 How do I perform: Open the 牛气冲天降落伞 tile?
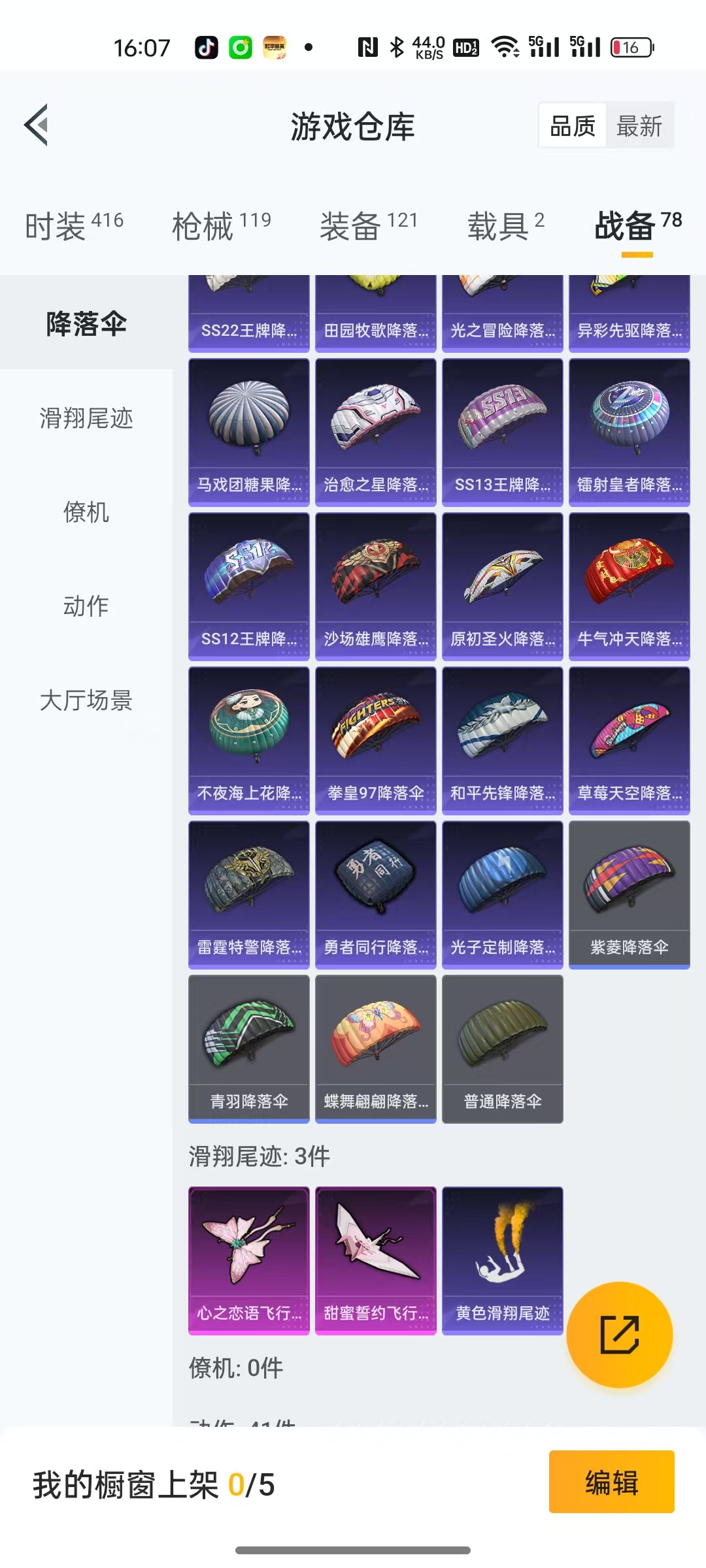tap(629, 586)
